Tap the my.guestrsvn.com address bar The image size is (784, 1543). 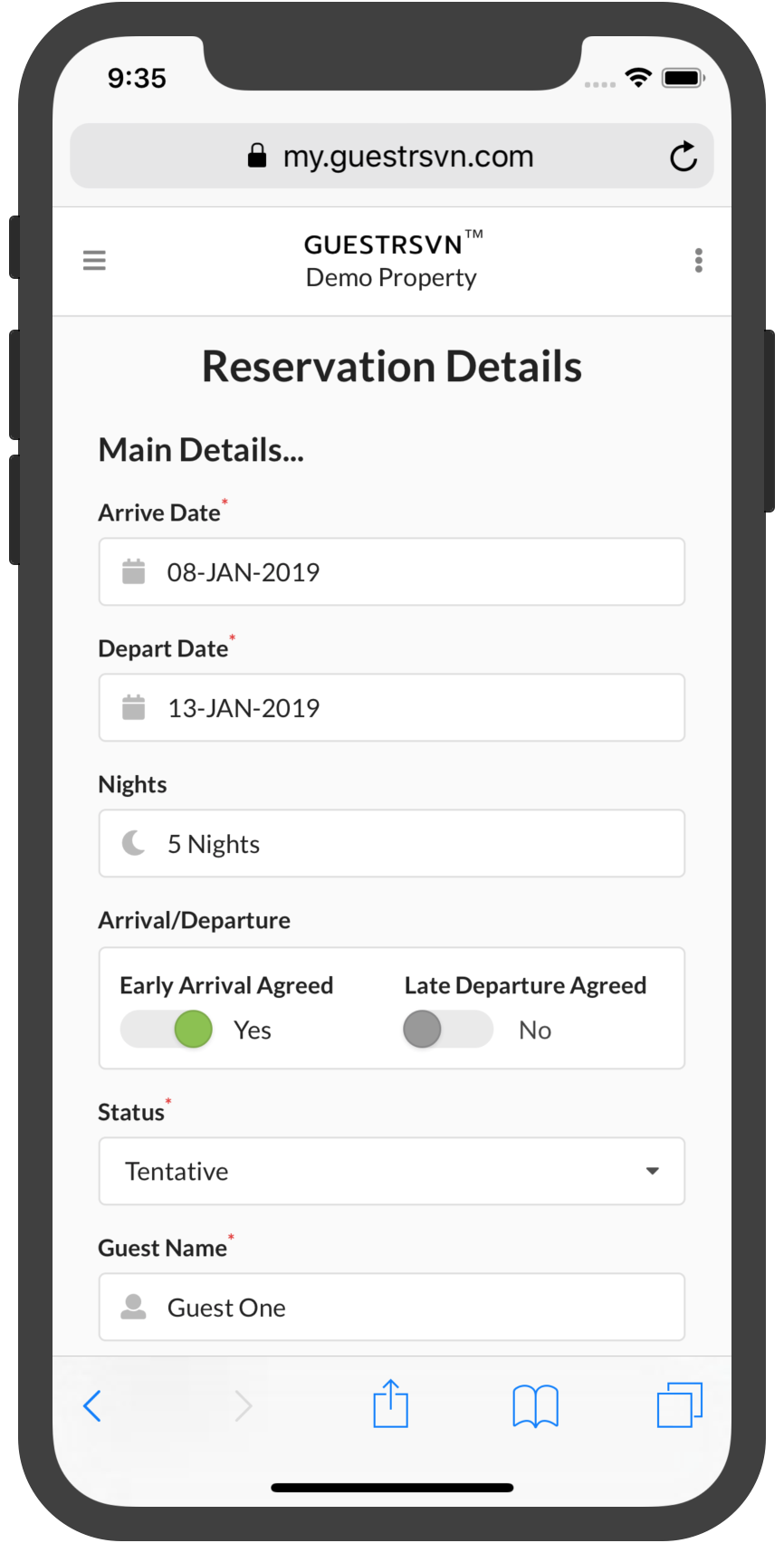[x=392, y=157]
